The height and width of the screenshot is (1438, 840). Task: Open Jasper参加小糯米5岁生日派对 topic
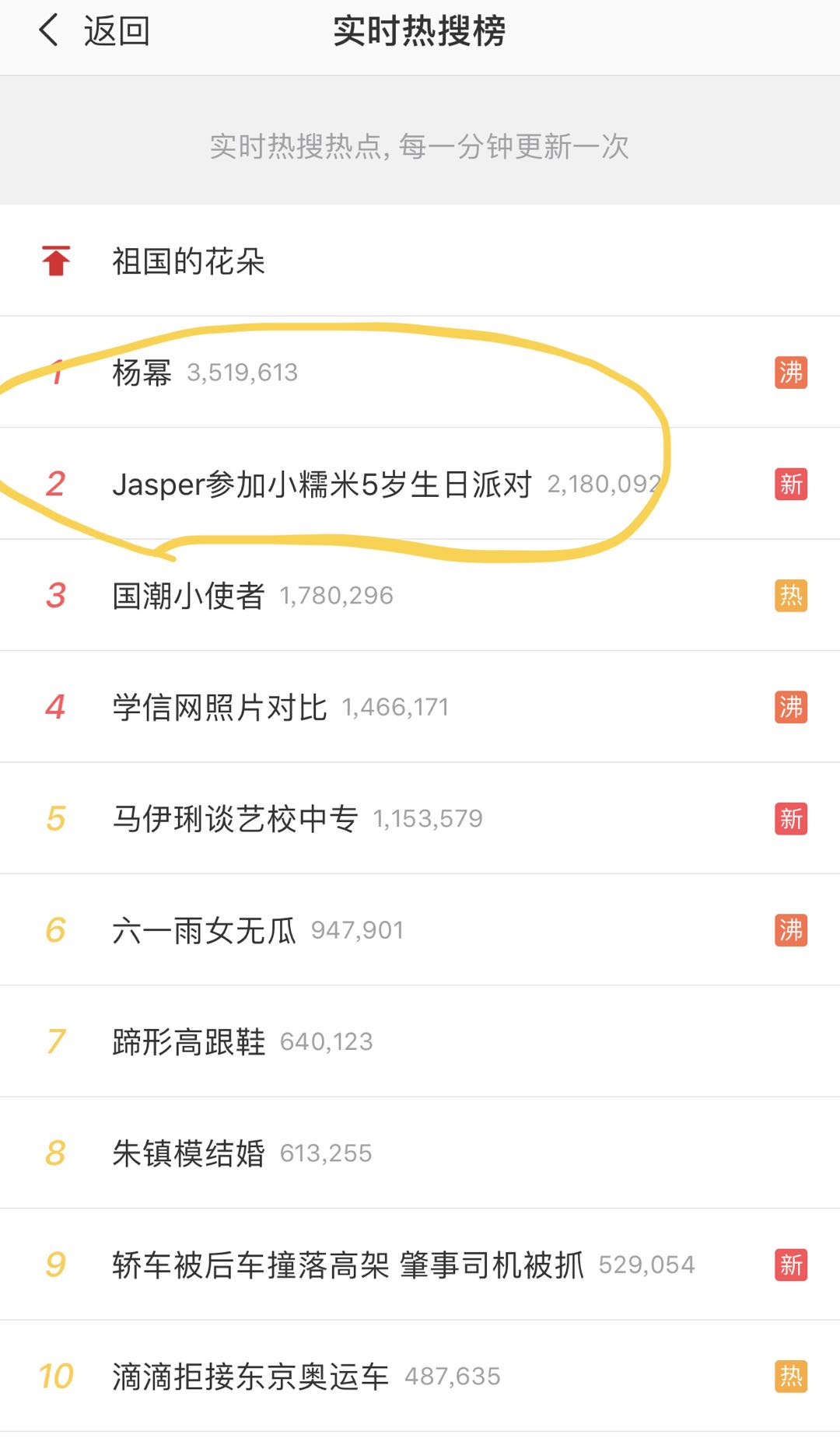click(x=322, y=485)
